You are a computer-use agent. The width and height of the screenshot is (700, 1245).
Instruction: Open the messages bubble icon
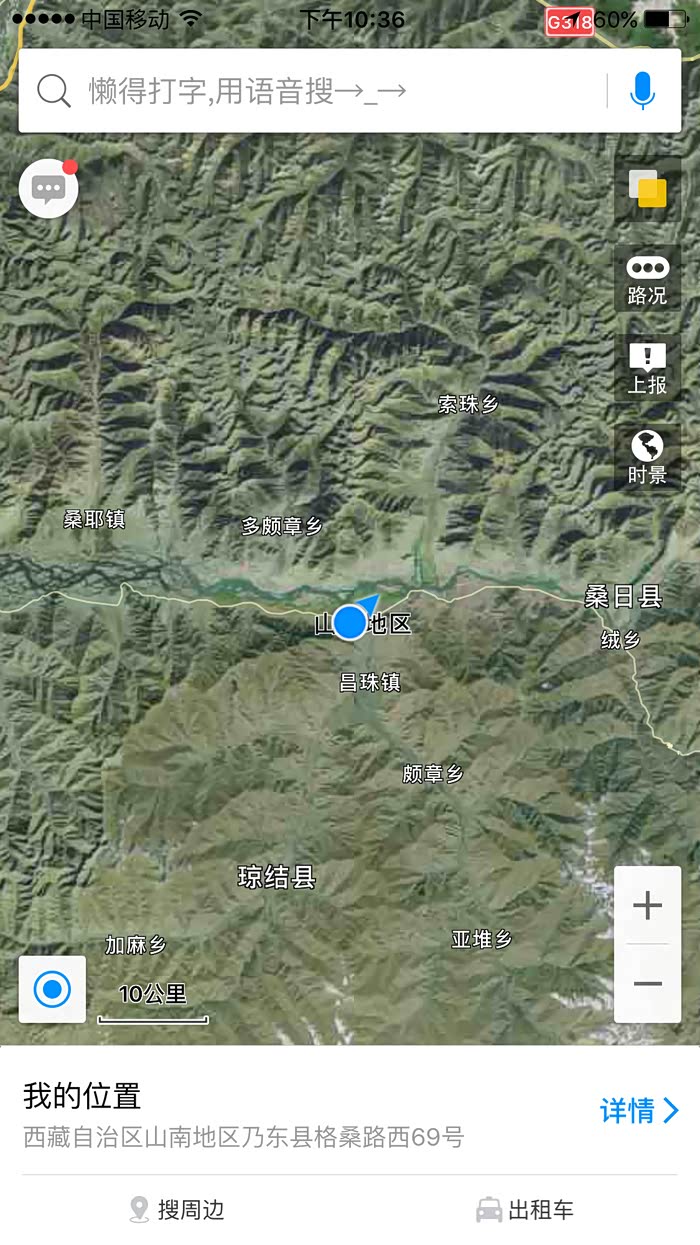[x=48, y=188]
